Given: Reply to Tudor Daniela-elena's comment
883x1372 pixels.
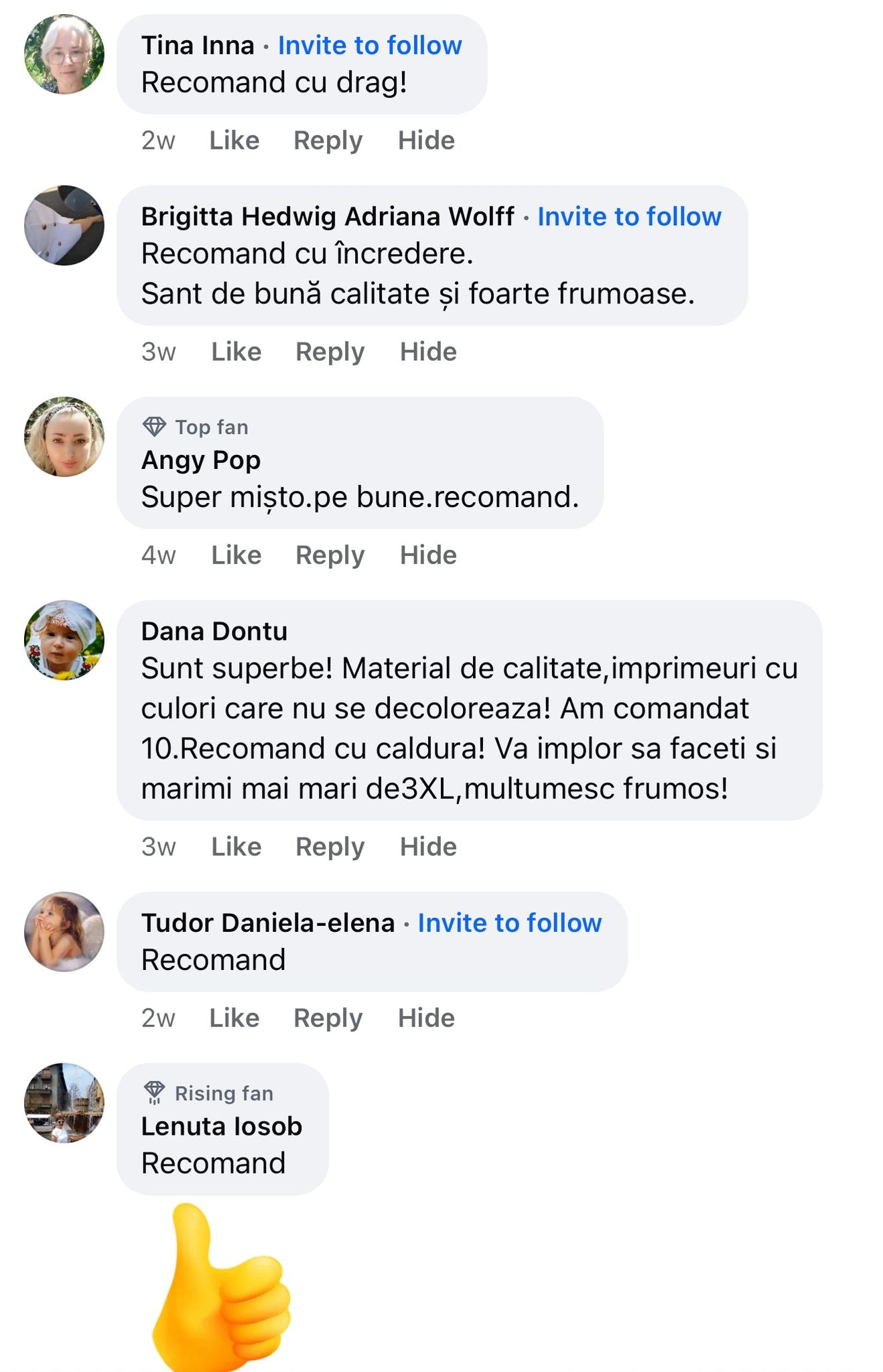Looking at the screenshot, I should tap(328, 1018).
